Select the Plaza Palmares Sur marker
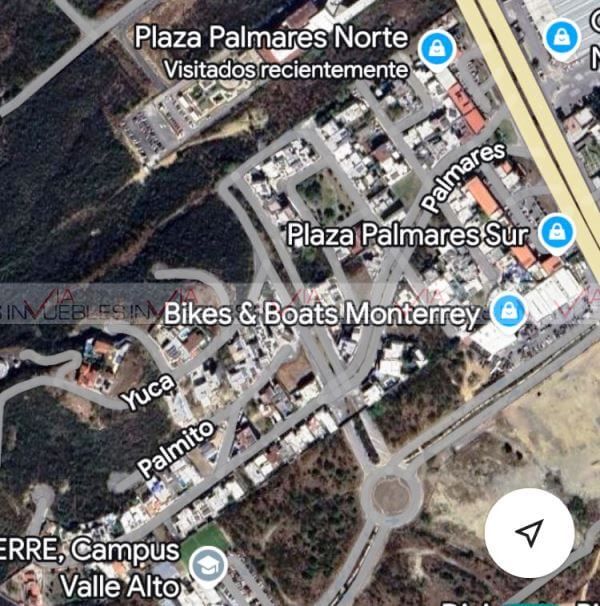Screen dimensions: 600x606 pos(555,234)
